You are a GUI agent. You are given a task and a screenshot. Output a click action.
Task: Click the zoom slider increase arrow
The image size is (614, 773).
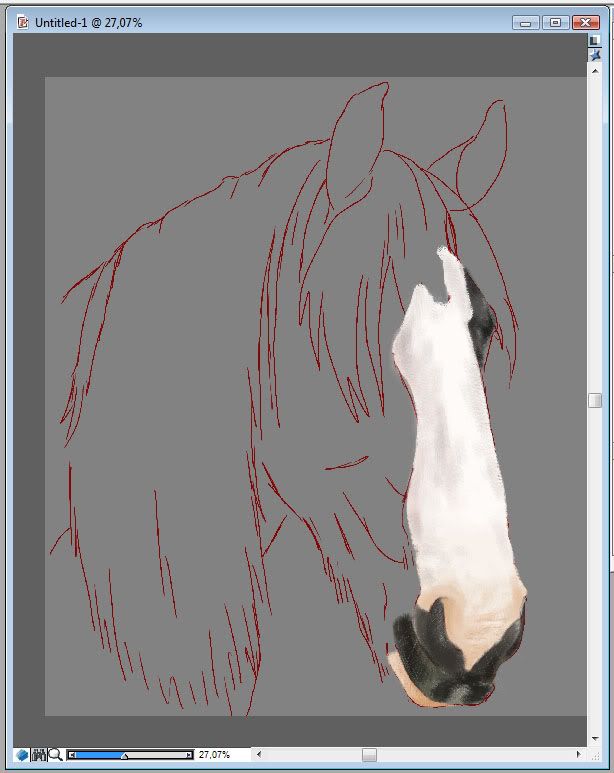click(189, 755)
